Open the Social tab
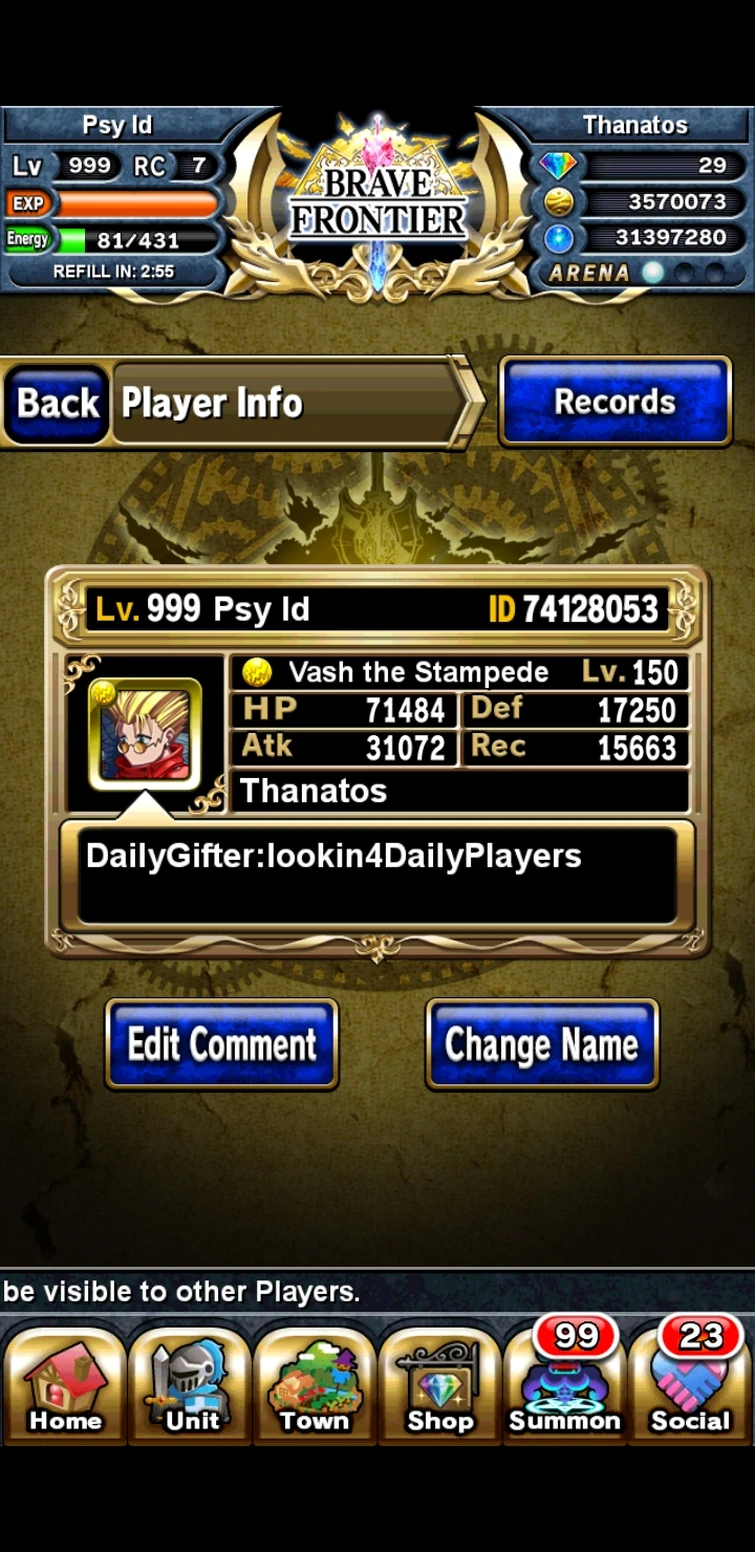The width and height of the screenshot is (755, 1552). [690, 1386]
